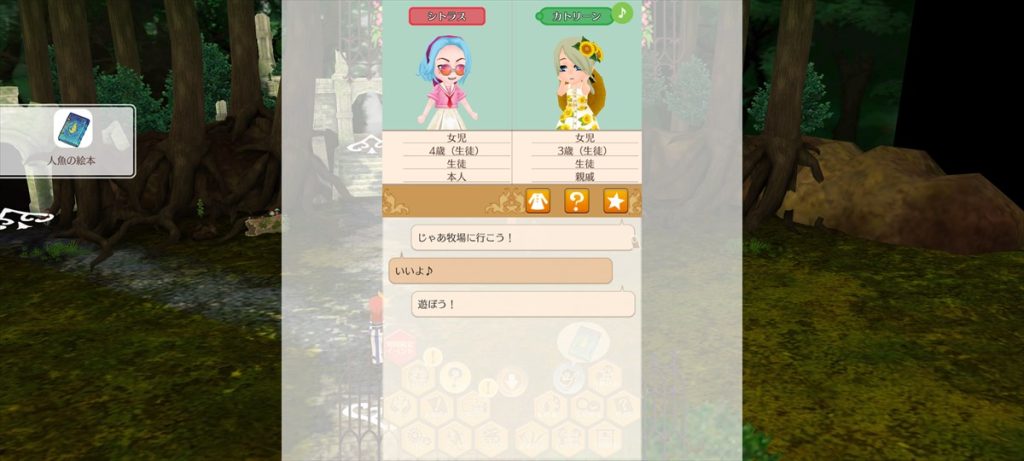Tap the 遊ぼう！ dialogue bubble
Screen dimensions: 1024x461
[x=523, y=304]
